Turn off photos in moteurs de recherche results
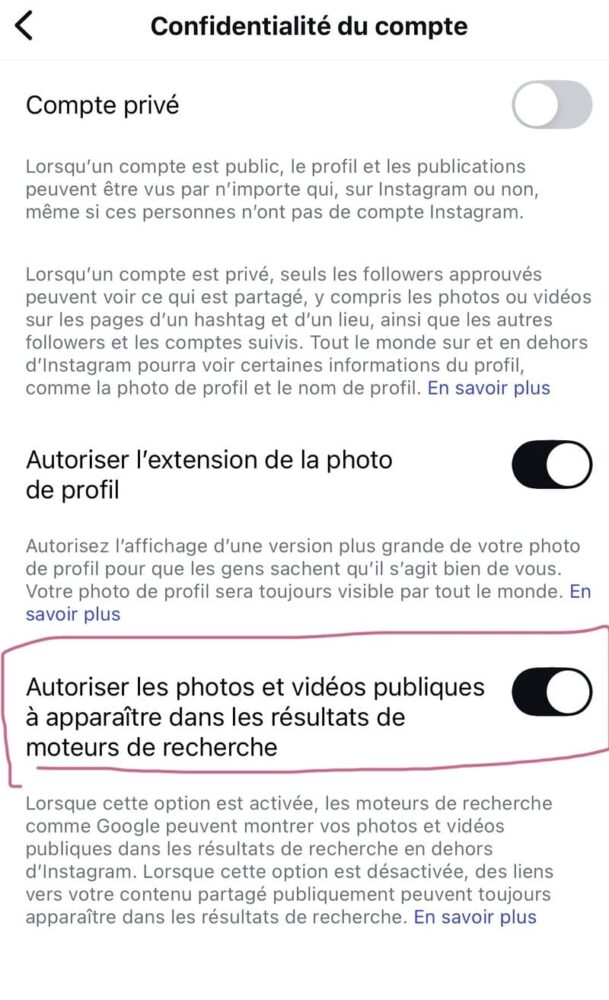 coord(552,692)
